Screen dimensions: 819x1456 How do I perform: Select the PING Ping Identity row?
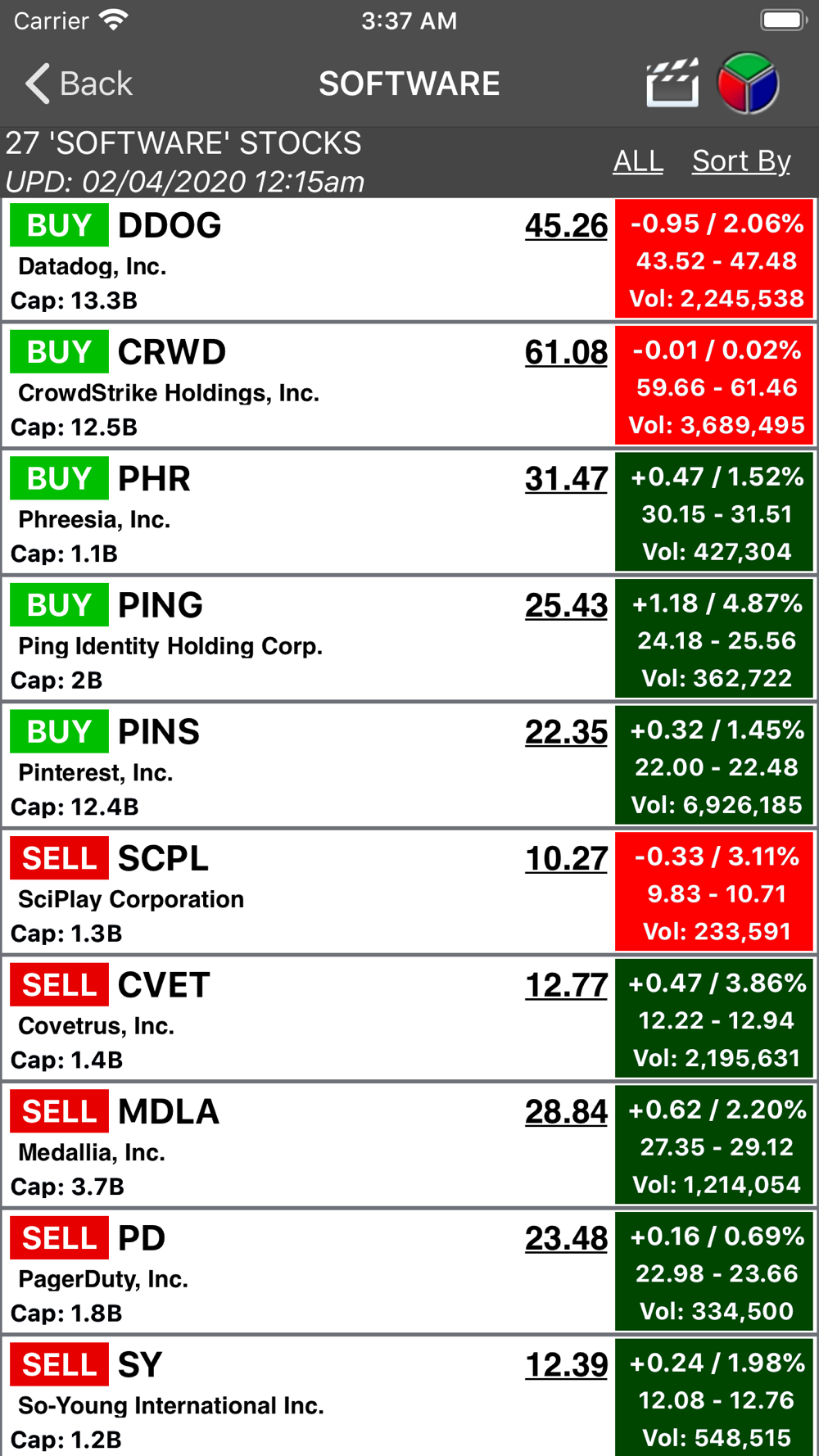tap(409, 639)
